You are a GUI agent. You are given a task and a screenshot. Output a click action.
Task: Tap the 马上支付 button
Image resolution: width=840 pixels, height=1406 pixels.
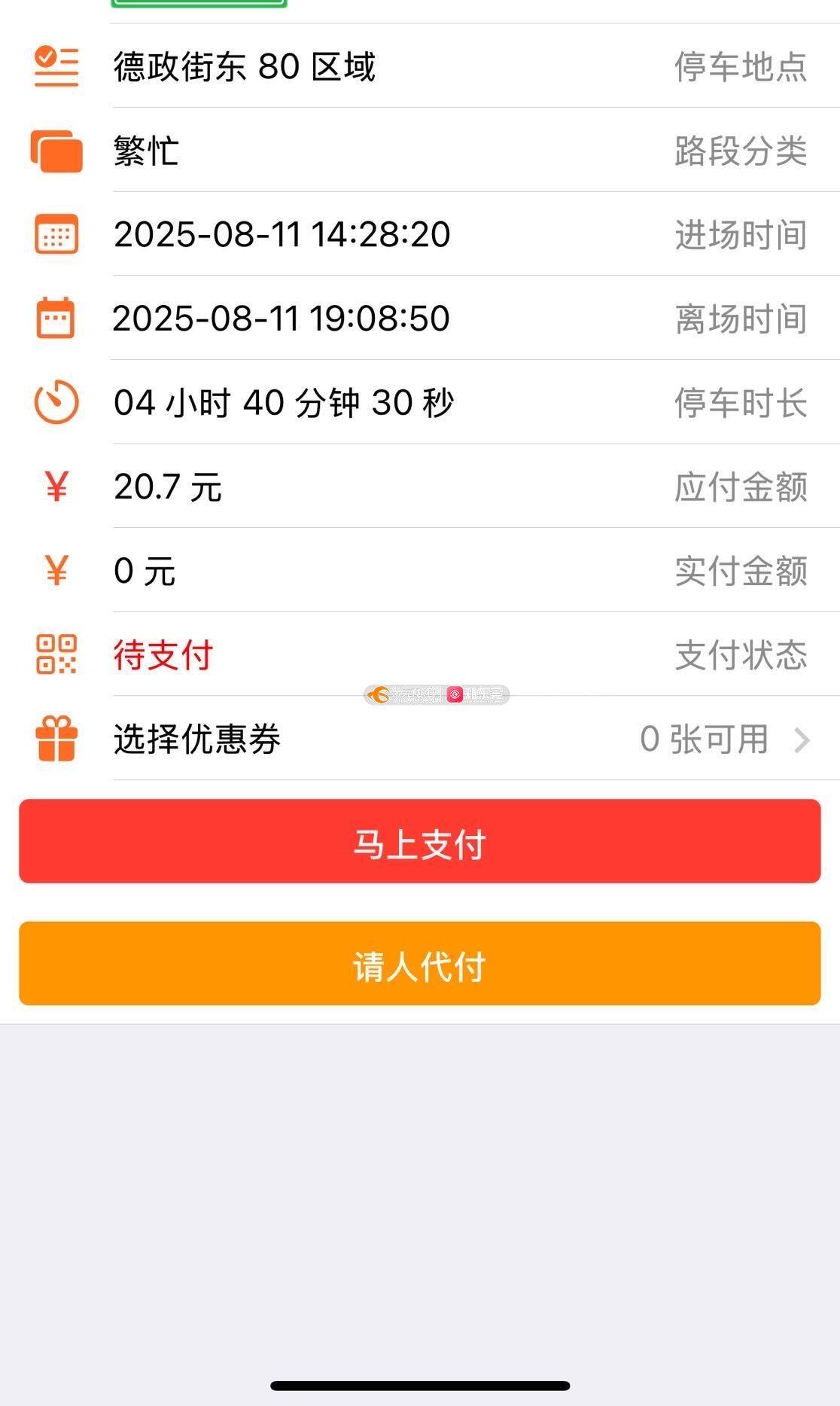420,841
